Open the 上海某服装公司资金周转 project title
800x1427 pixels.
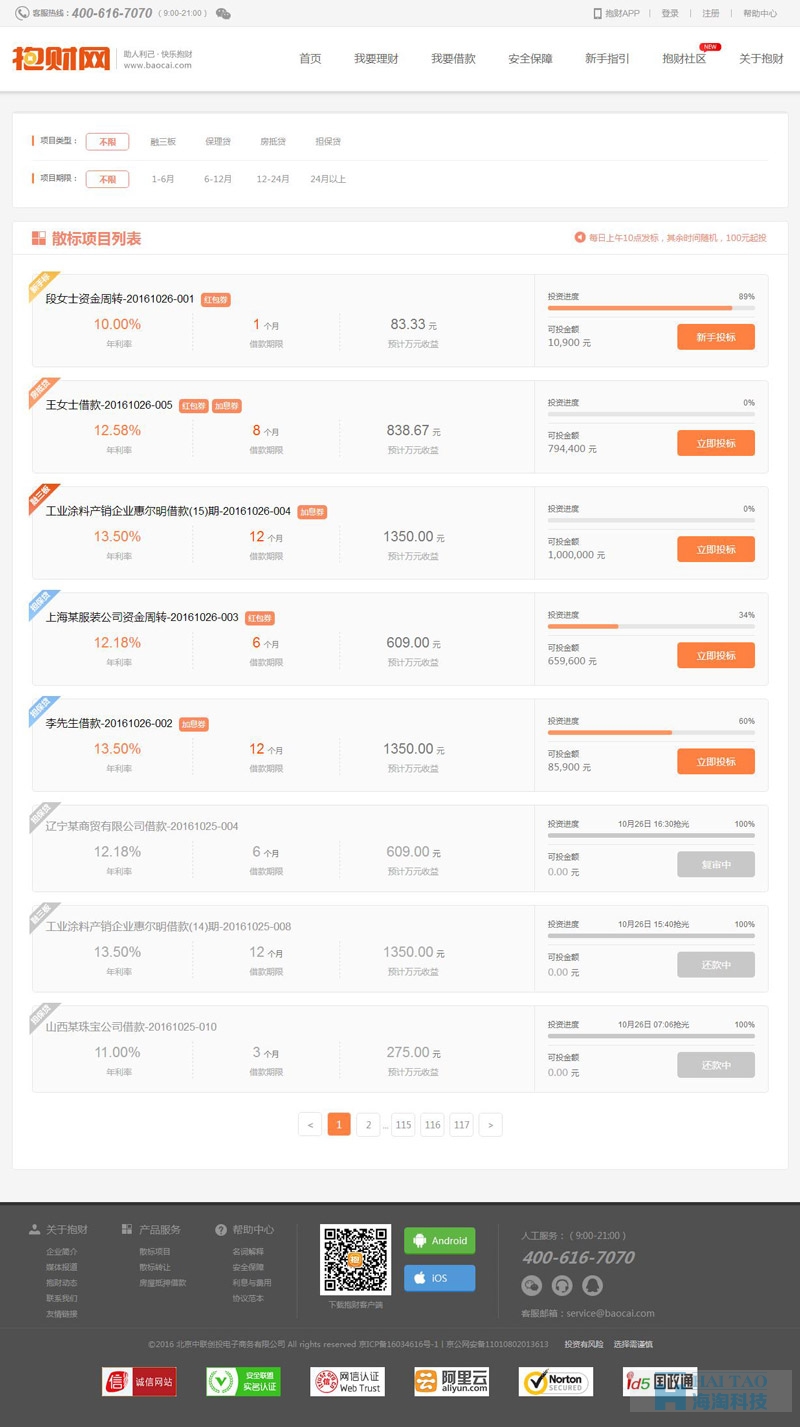142,617
